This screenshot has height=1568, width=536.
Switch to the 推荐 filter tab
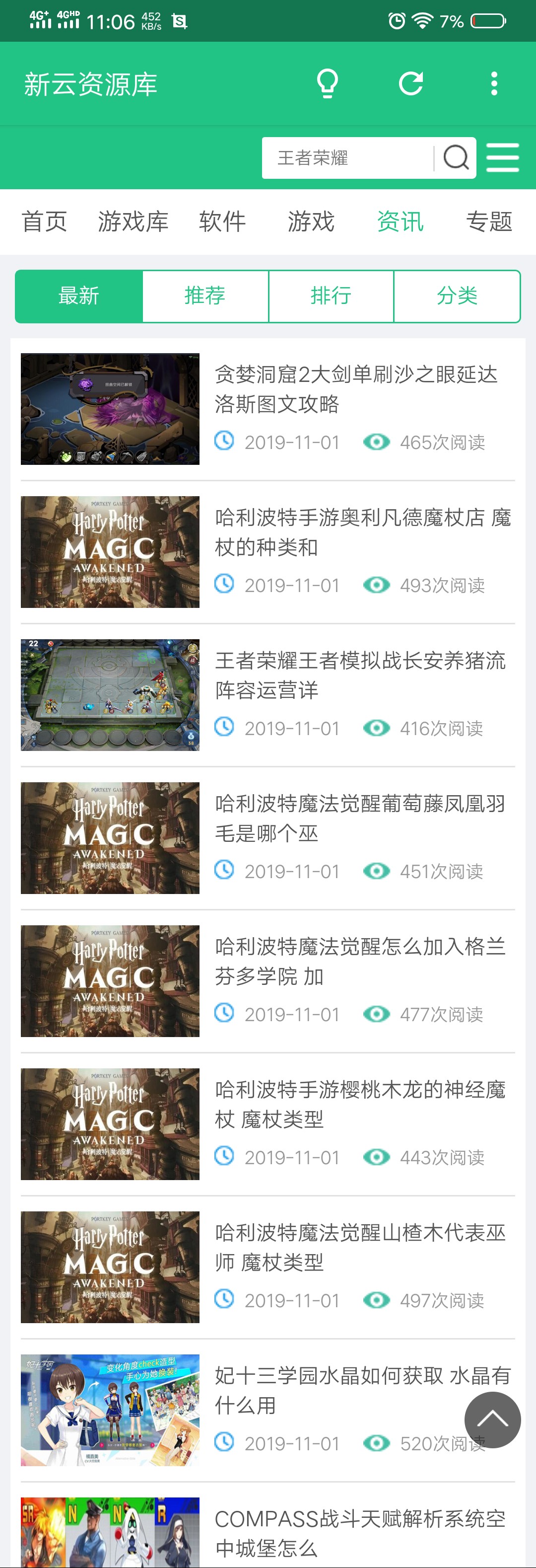204,296
